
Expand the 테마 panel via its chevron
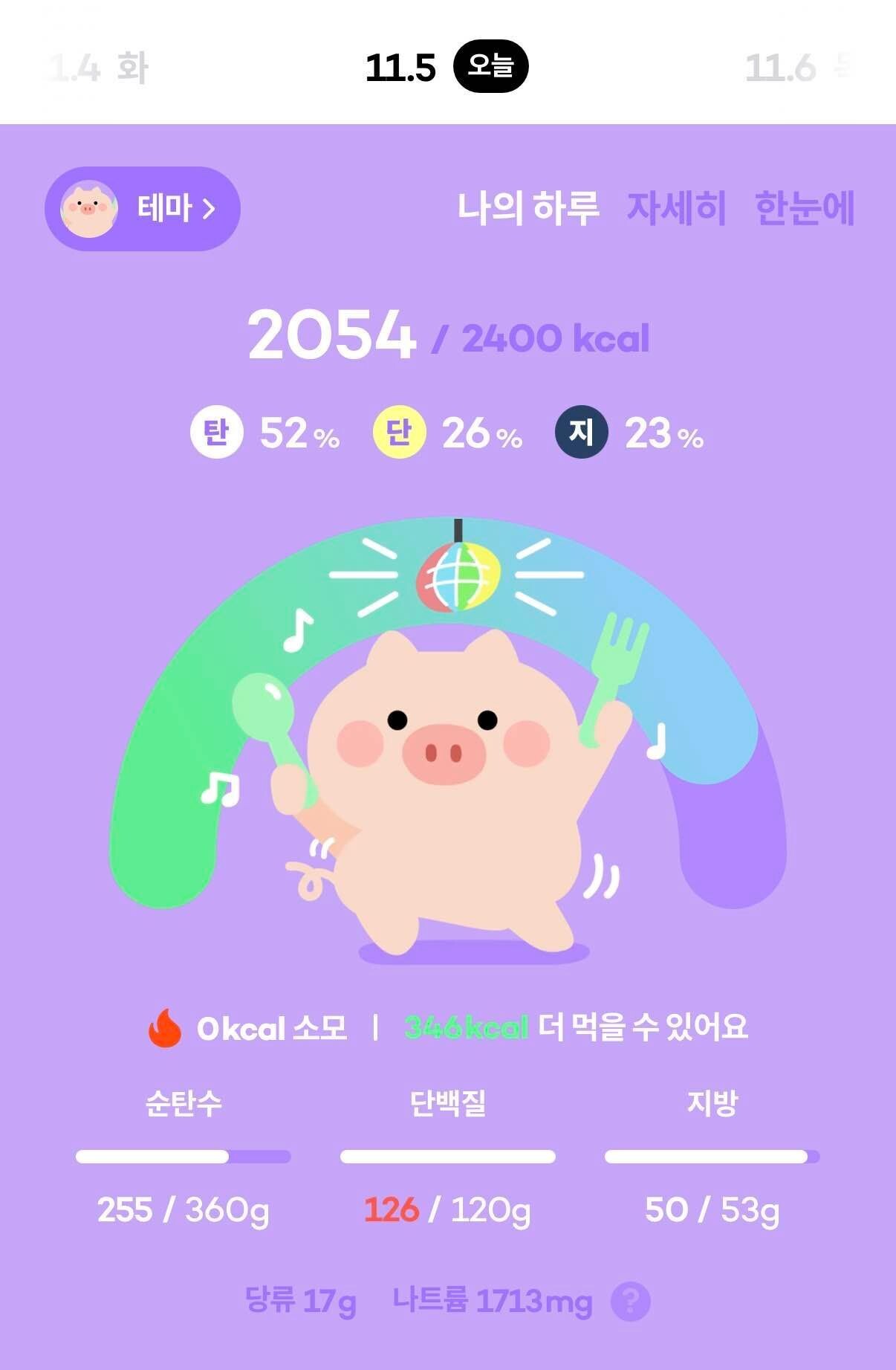click(210, 210)
